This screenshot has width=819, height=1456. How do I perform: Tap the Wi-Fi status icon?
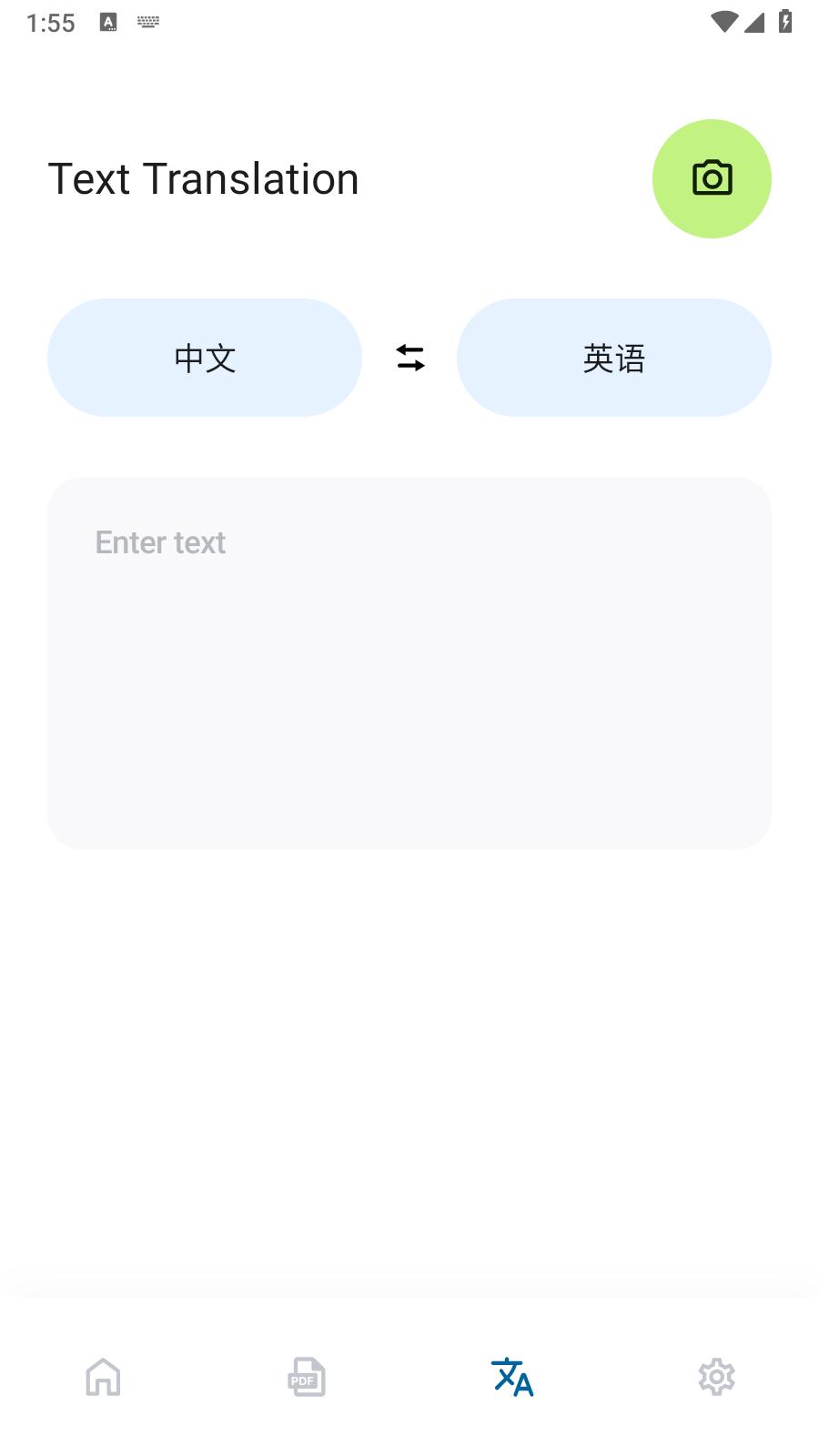click(723, 21)
